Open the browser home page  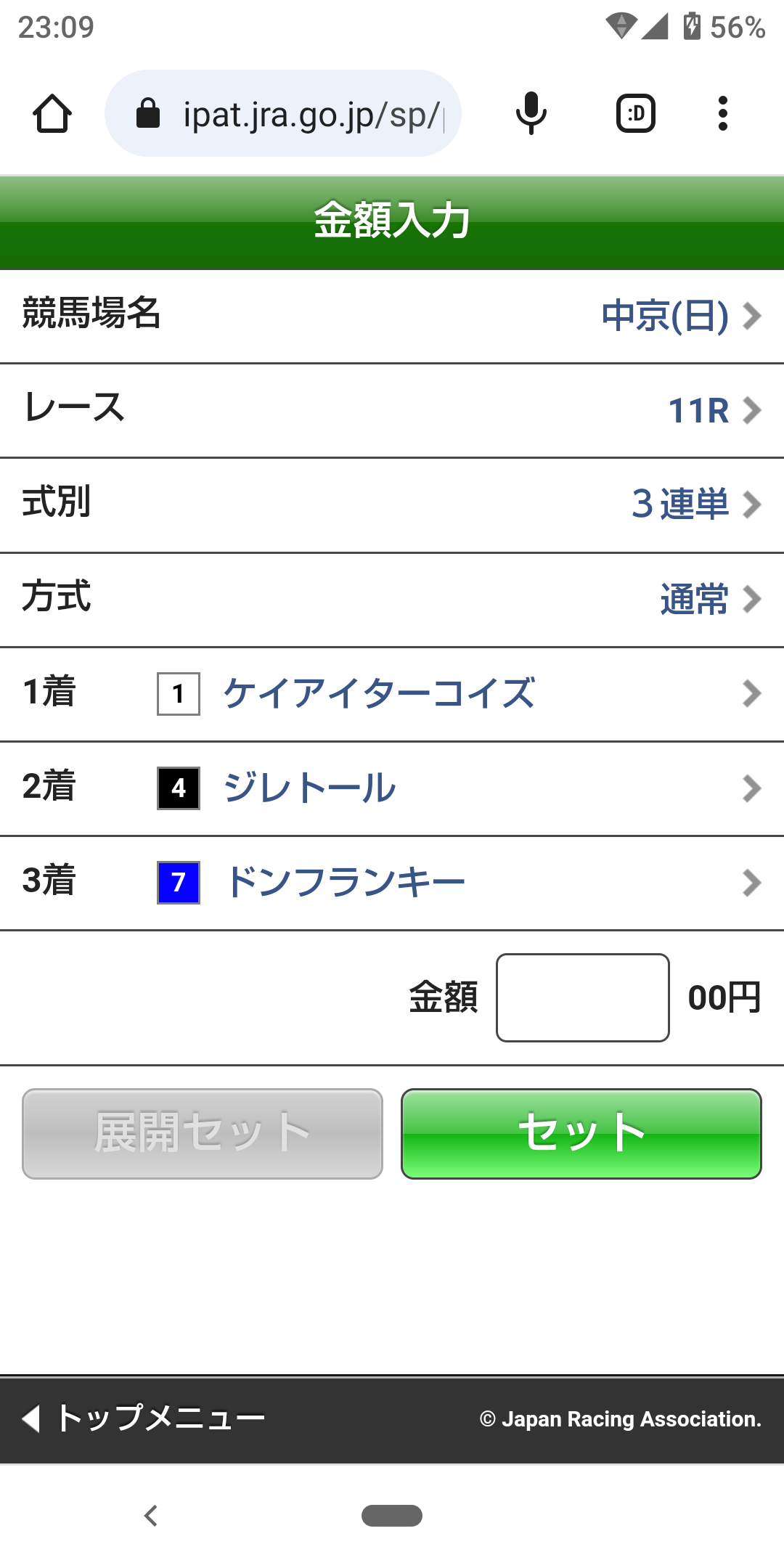pos(52,114)
